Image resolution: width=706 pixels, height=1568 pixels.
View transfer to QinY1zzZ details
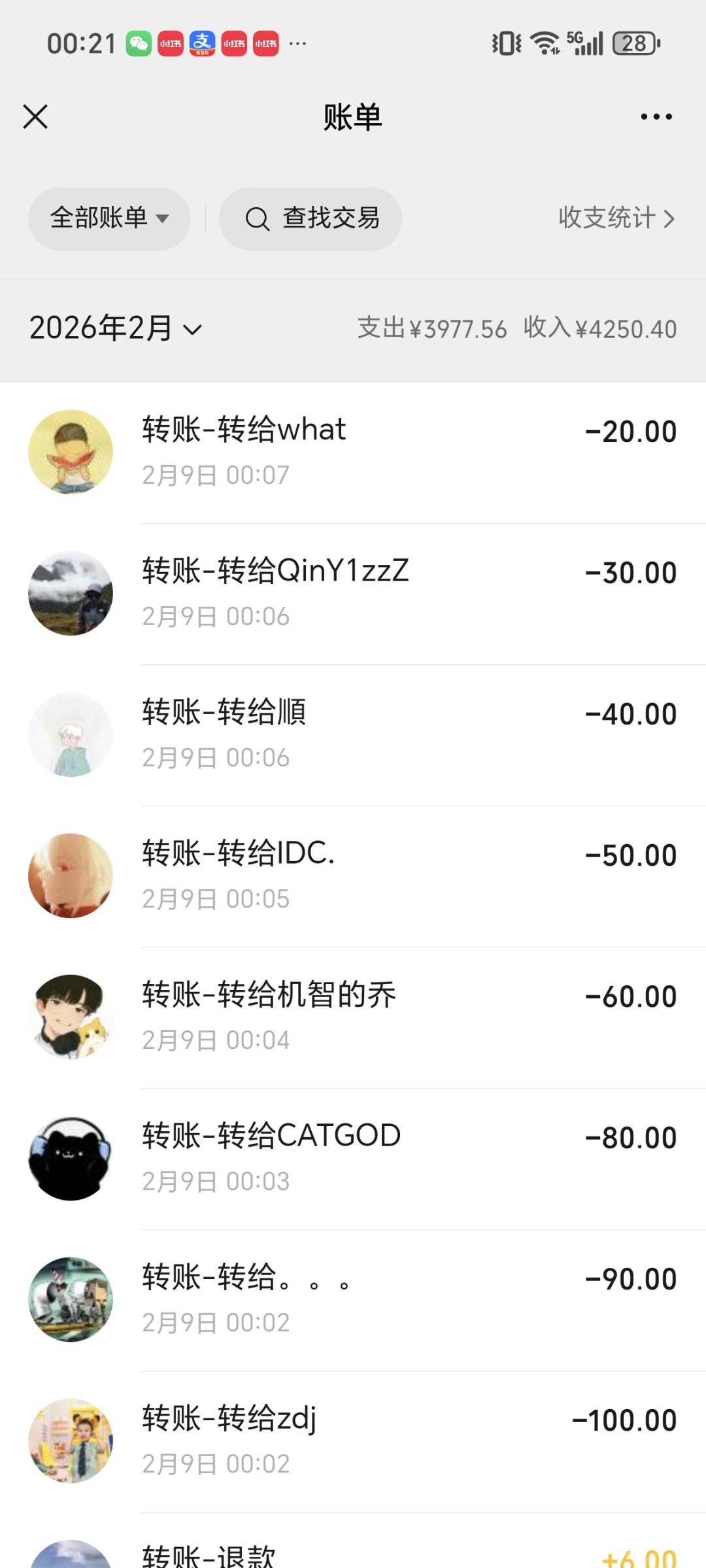click(353, 593)
